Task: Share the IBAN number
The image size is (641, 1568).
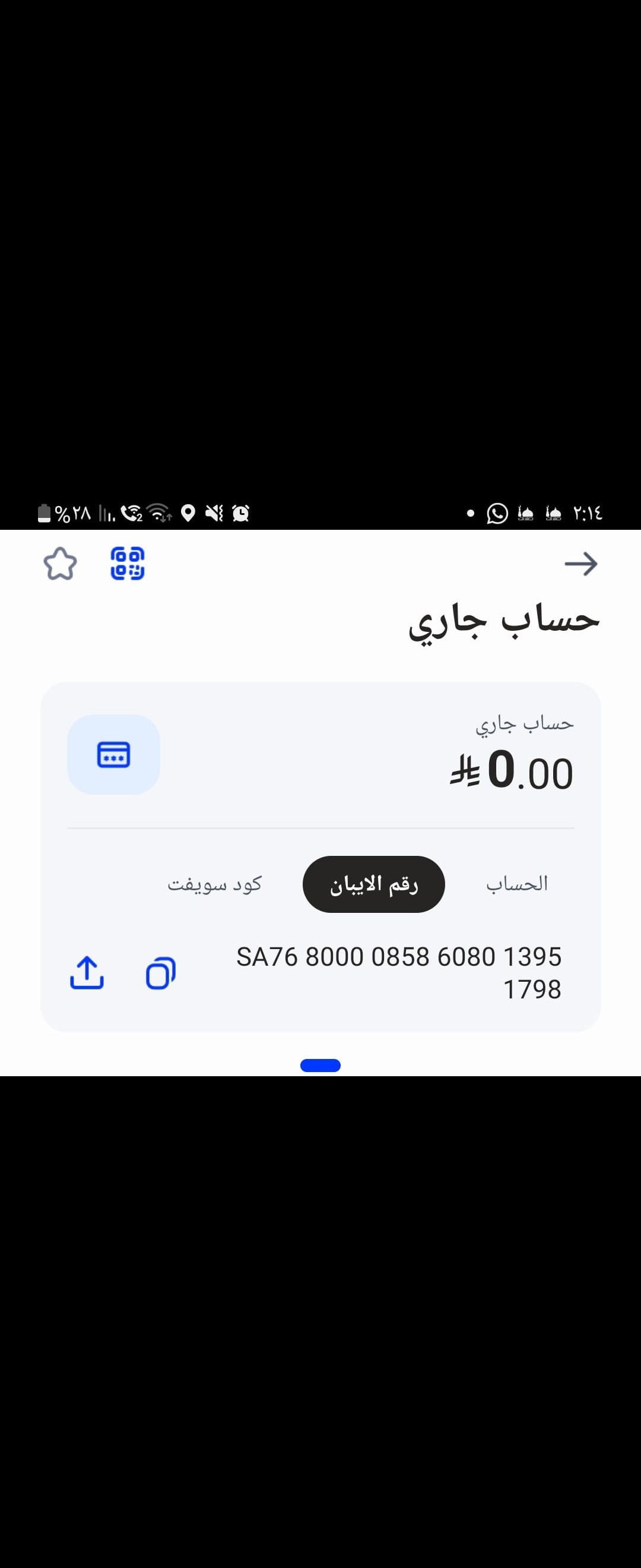Action: [x=87, y=973]
